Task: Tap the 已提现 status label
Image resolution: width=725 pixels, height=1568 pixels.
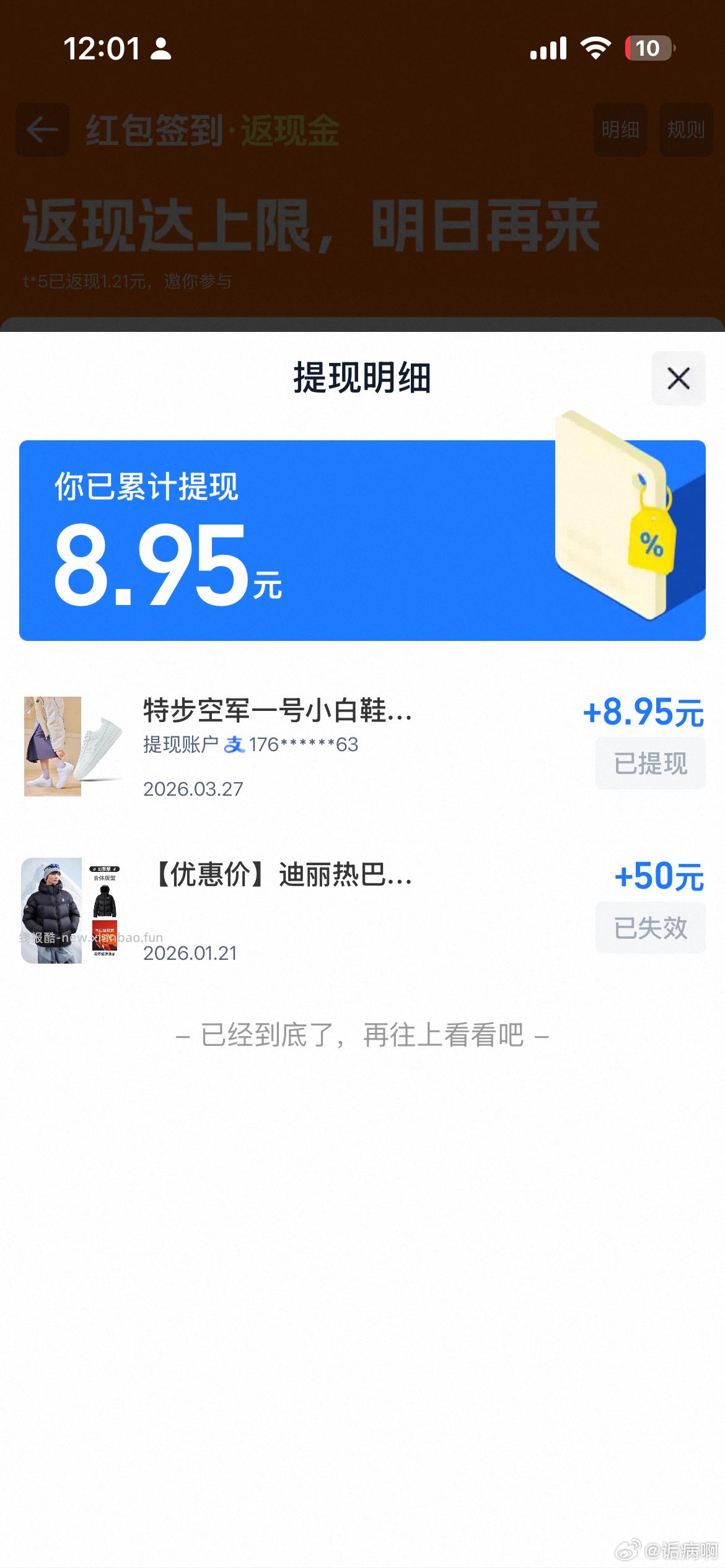Action: pos(649,764)
